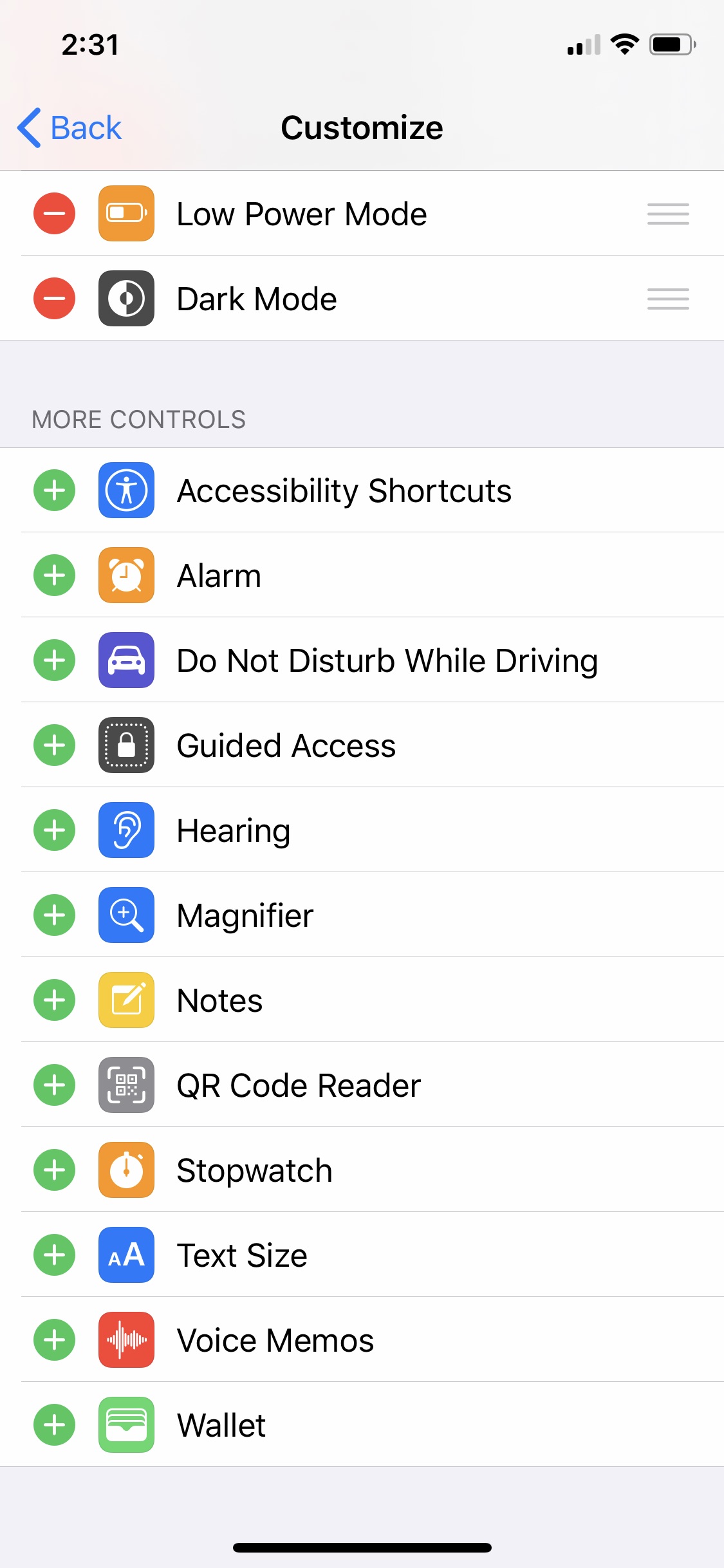
Task: Add the Guided Access control
Action: [55, 745]
